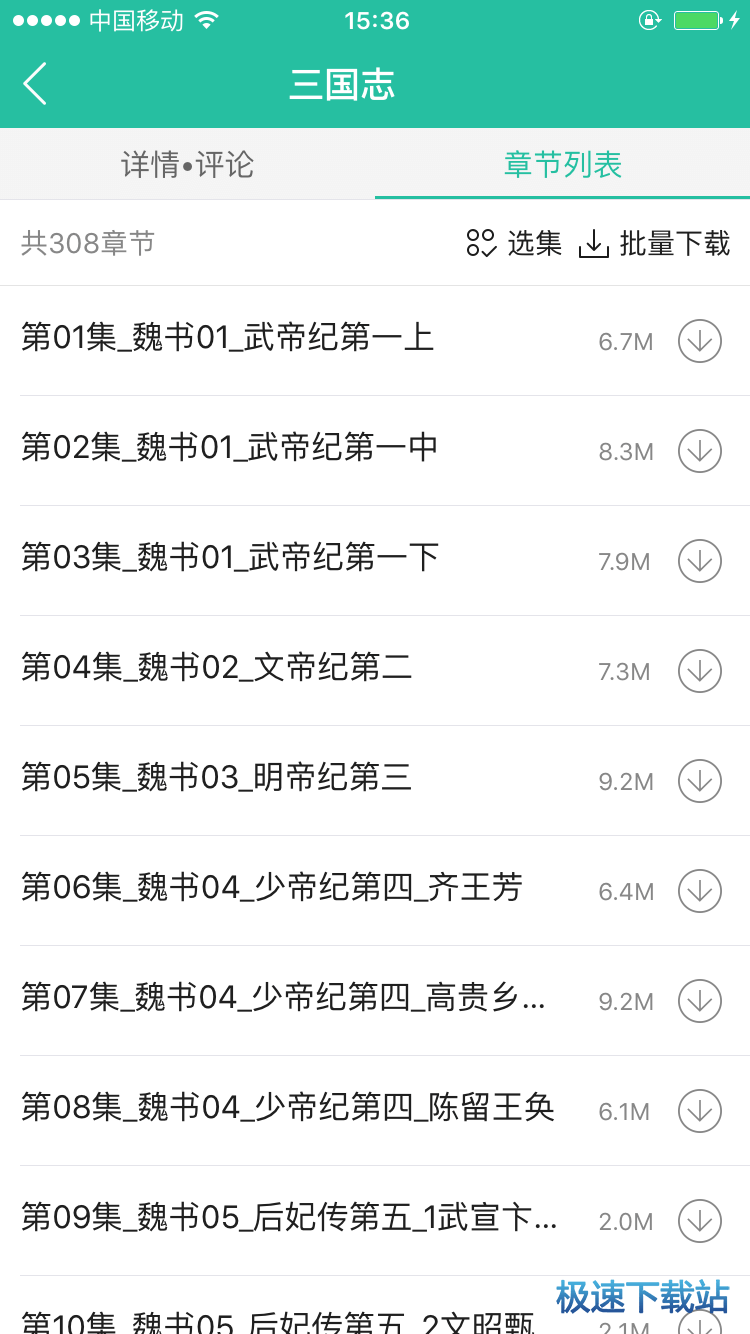
Task: Open 第04集_魏书02_文帝纪第二
Action: 217,668
